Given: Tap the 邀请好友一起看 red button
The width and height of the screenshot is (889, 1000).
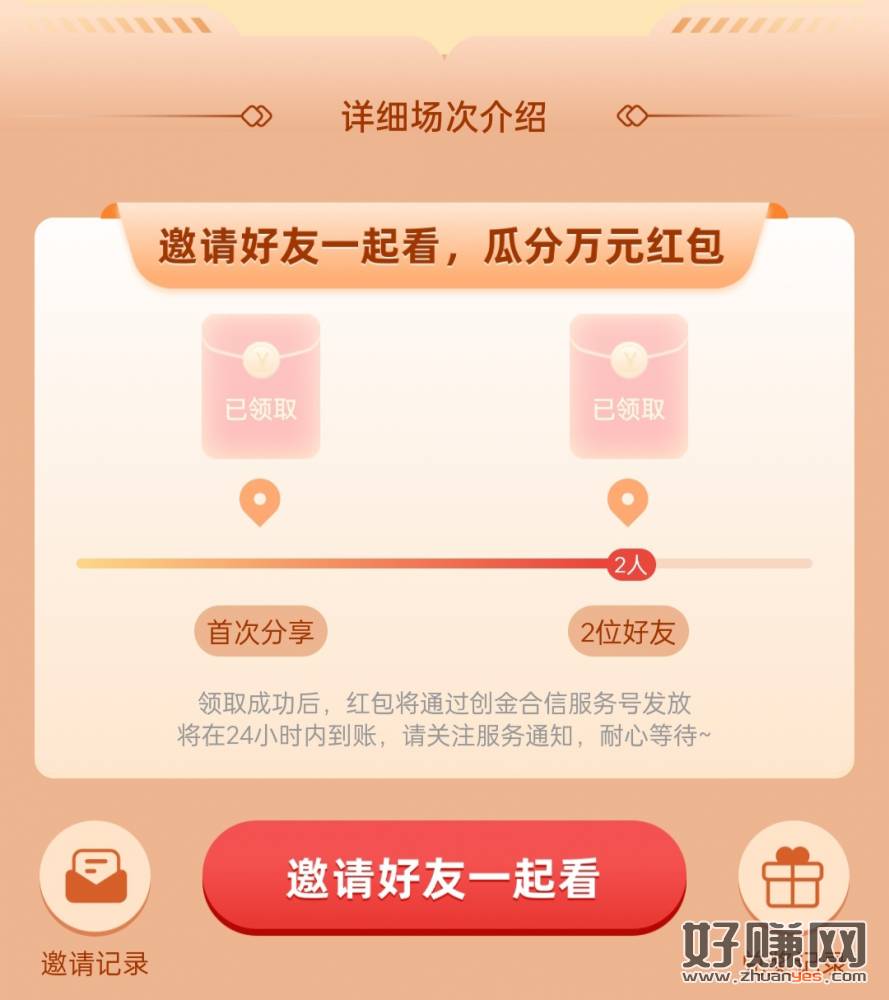Looking at the screenshot, I should pyautogui.click(x=444, y=878).
